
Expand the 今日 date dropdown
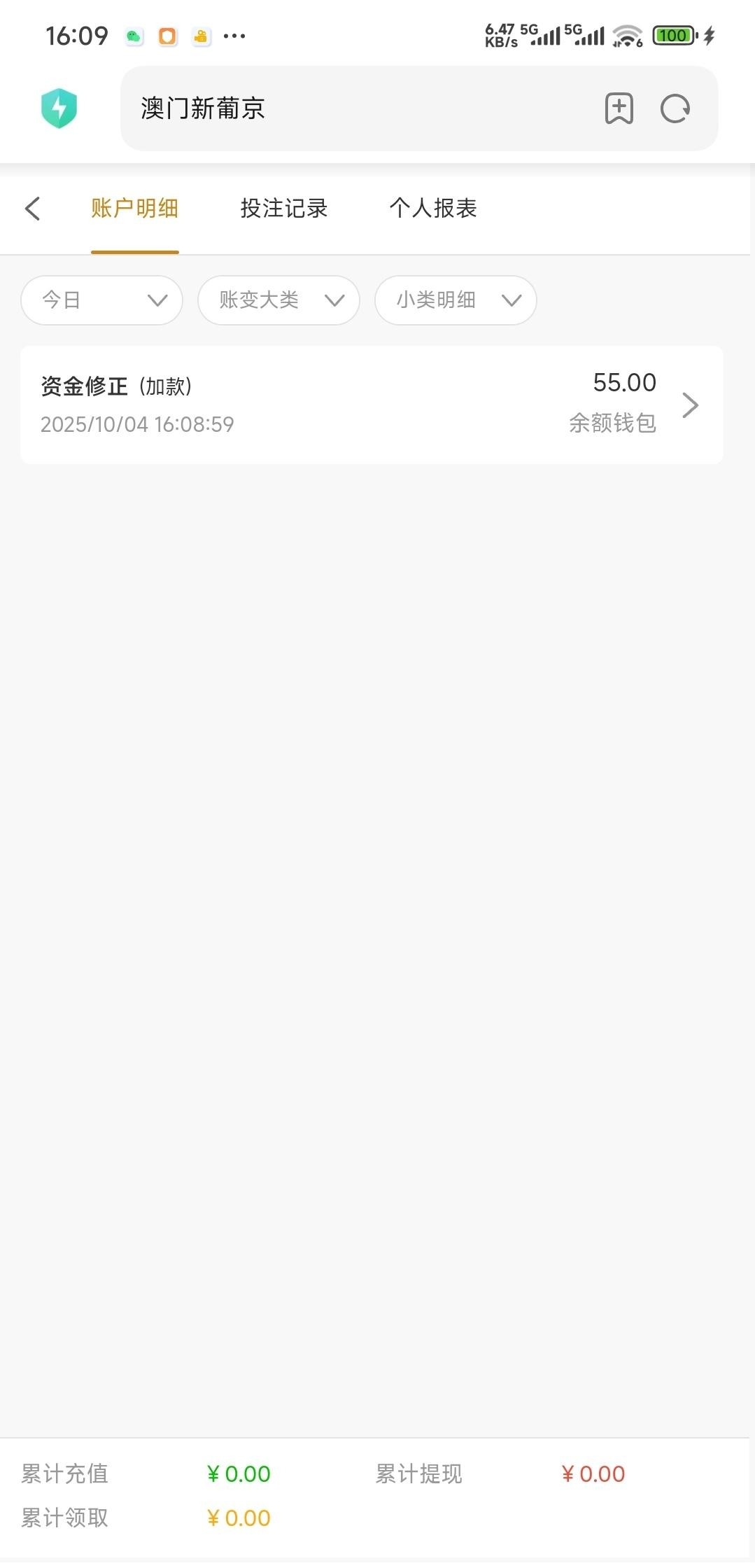point(102,300)
